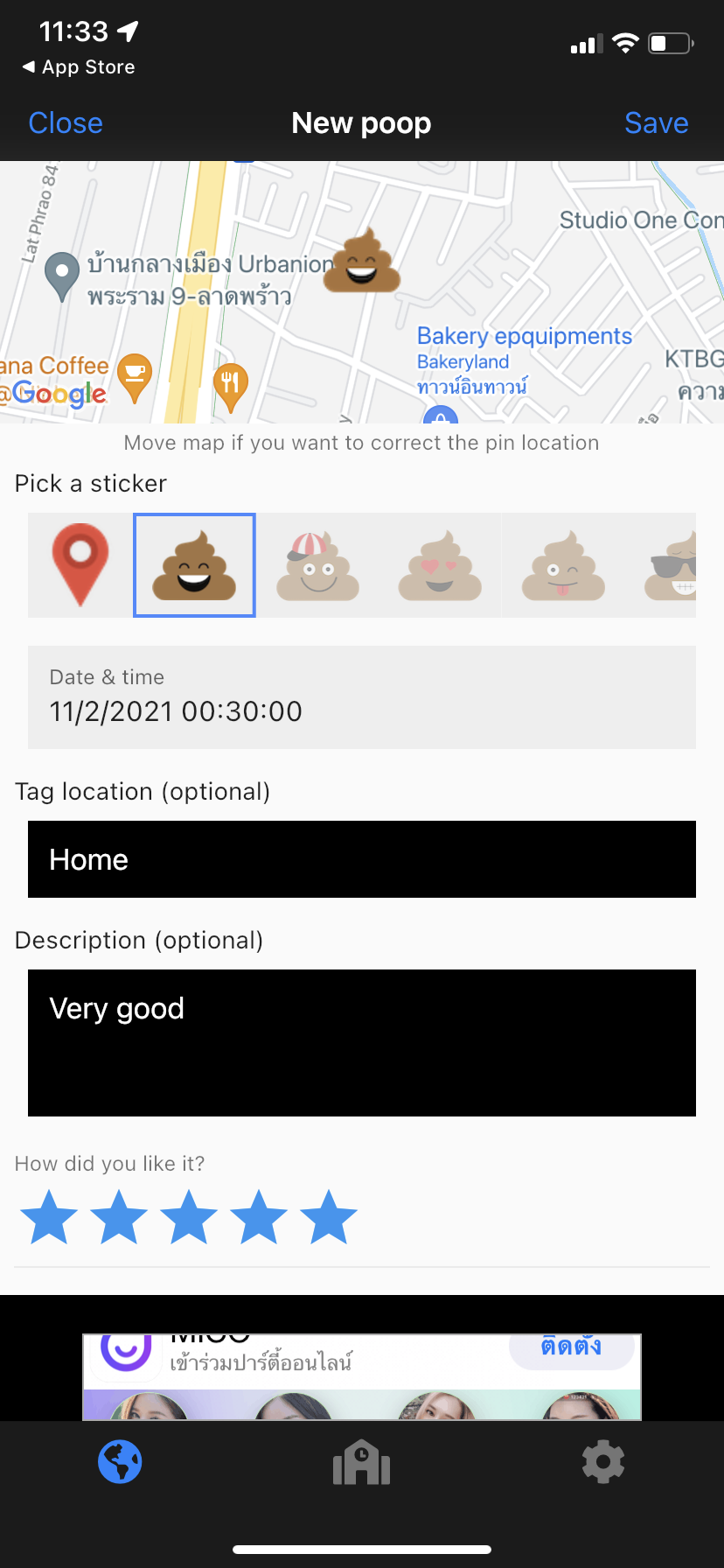Screen dimensions: 724x1568
Task: Choose the sunglasses poop sticker
Action: click(x=673, y=565)
